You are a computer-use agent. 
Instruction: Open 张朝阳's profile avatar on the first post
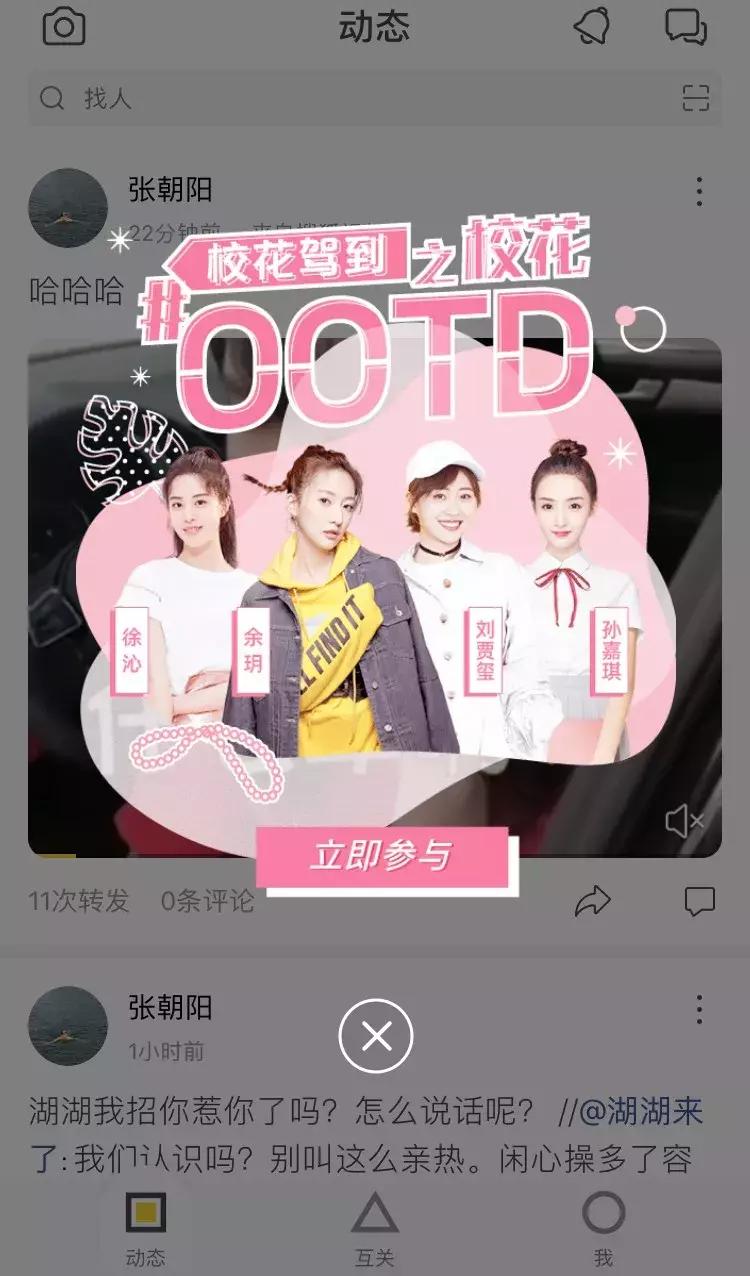tap(66, 207)
